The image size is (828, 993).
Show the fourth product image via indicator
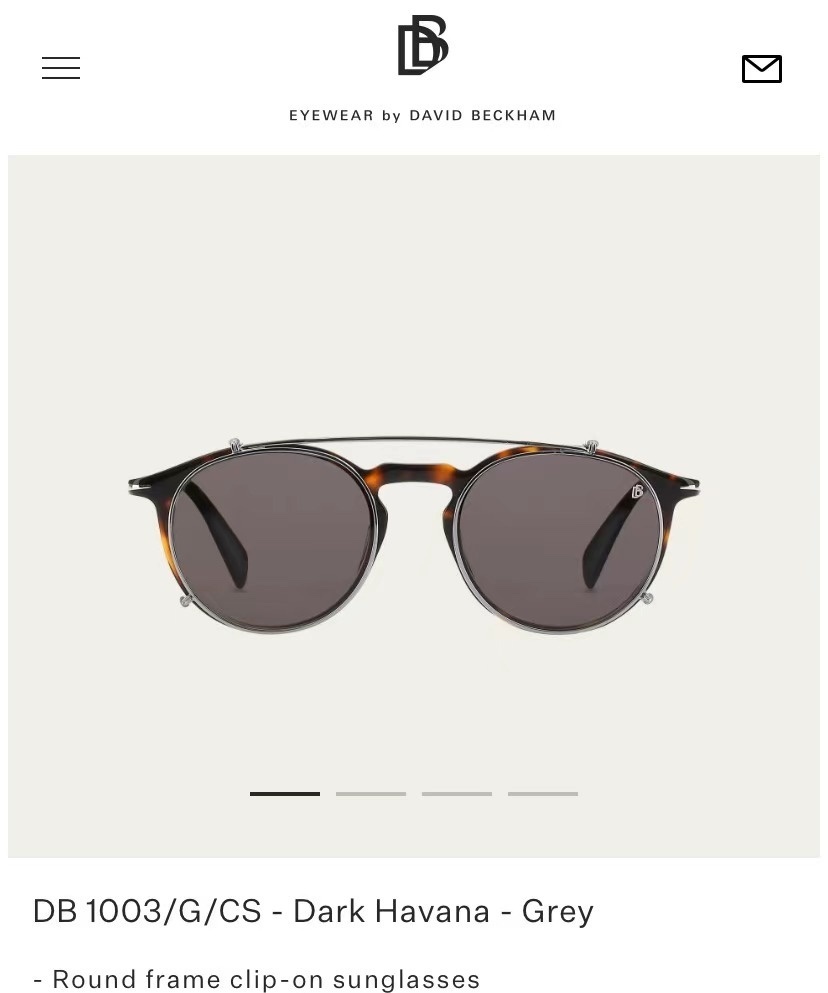(543, 794)
